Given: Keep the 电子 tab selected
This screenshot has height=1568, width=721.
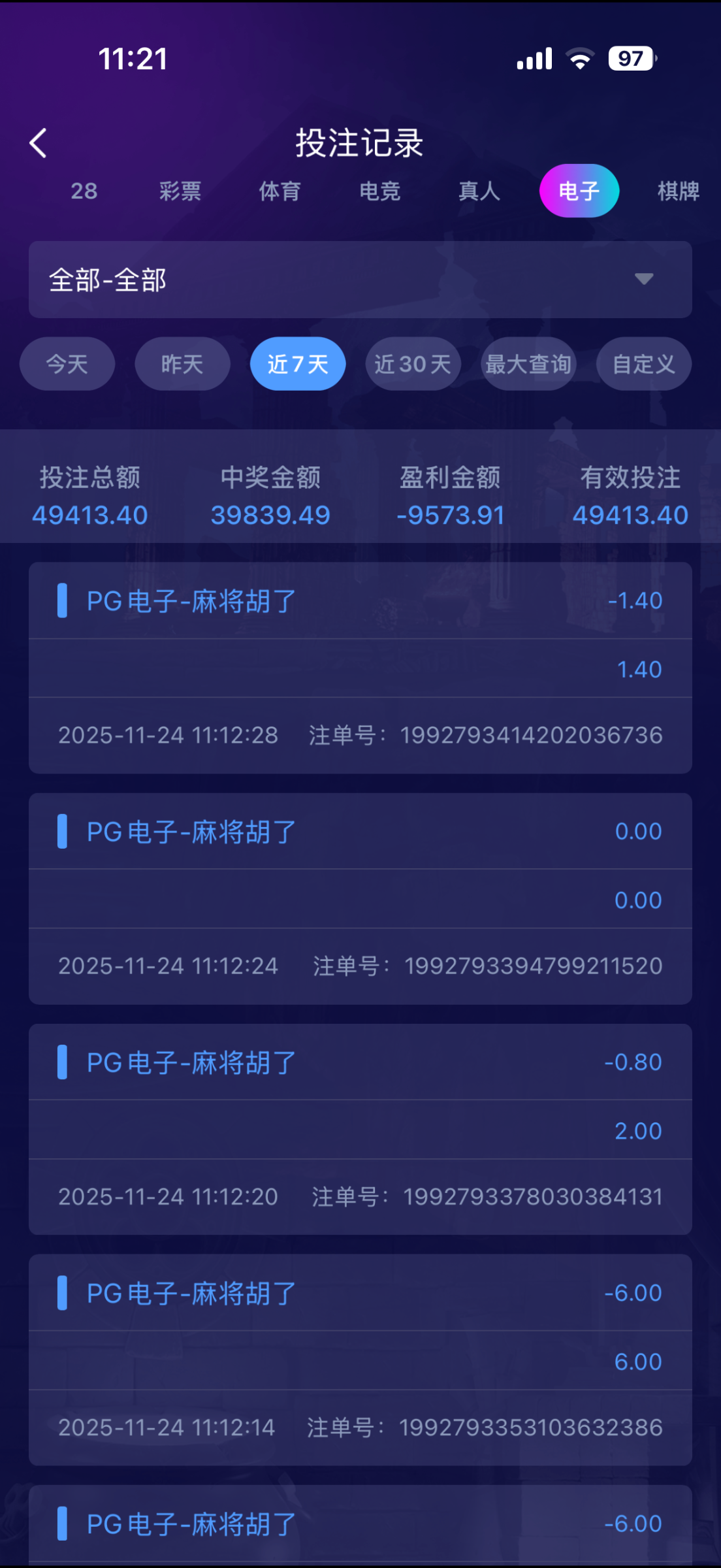Looking at the screenshot, I should click(578, 191).
